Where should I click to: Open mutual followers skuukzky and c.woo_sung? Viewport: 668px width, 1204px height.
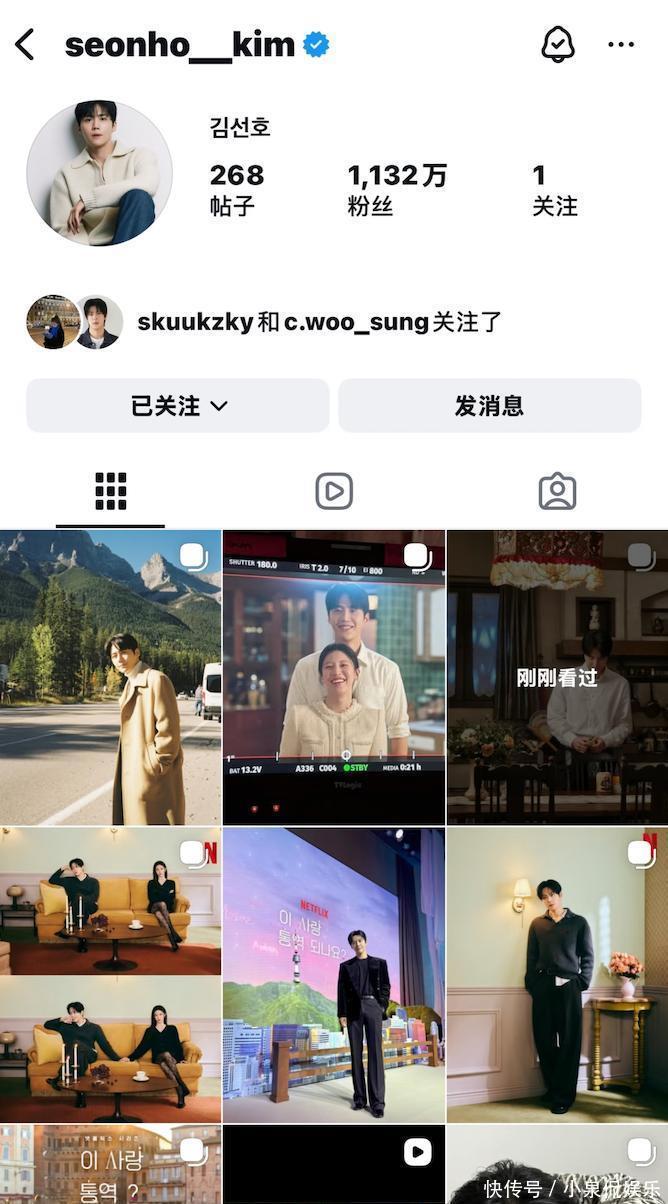point(318,322)
